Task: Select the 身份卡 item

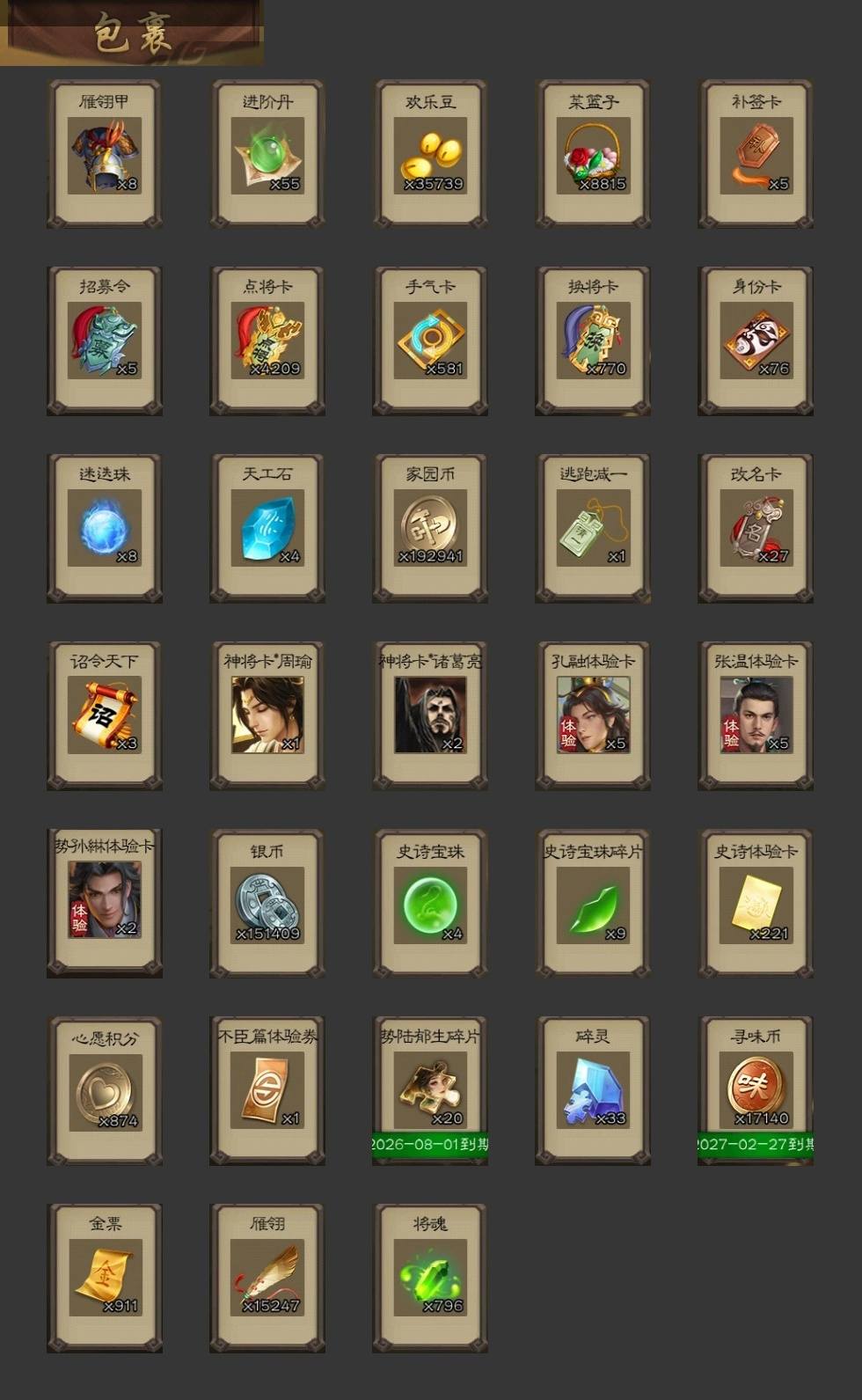Action: point(756,341)
